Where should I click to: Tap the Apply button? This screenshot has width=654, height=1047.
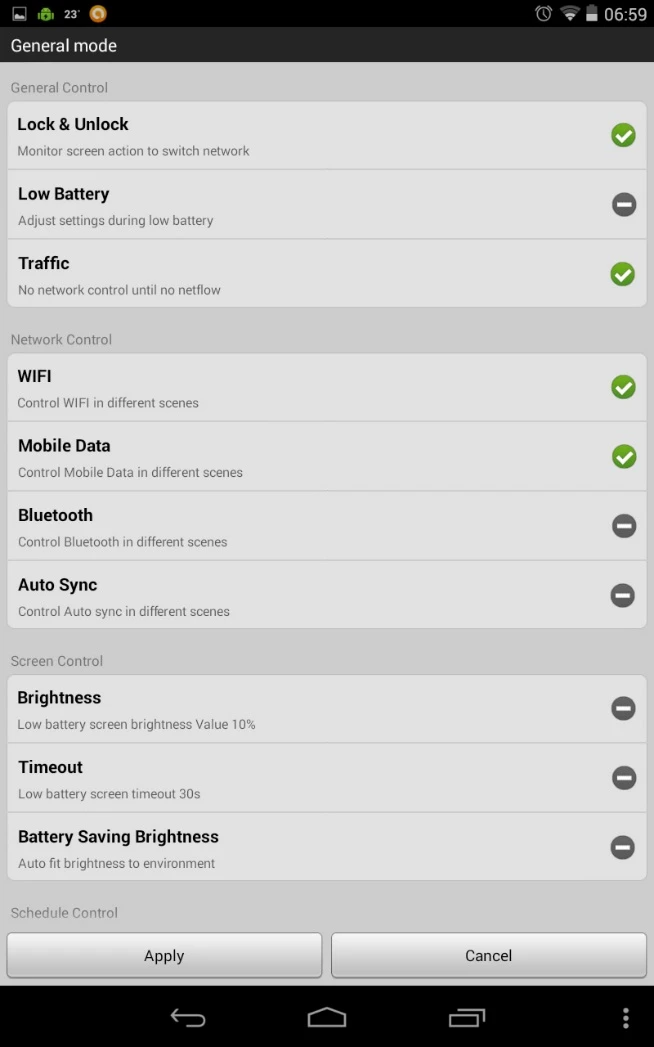[x=164, y=956]
